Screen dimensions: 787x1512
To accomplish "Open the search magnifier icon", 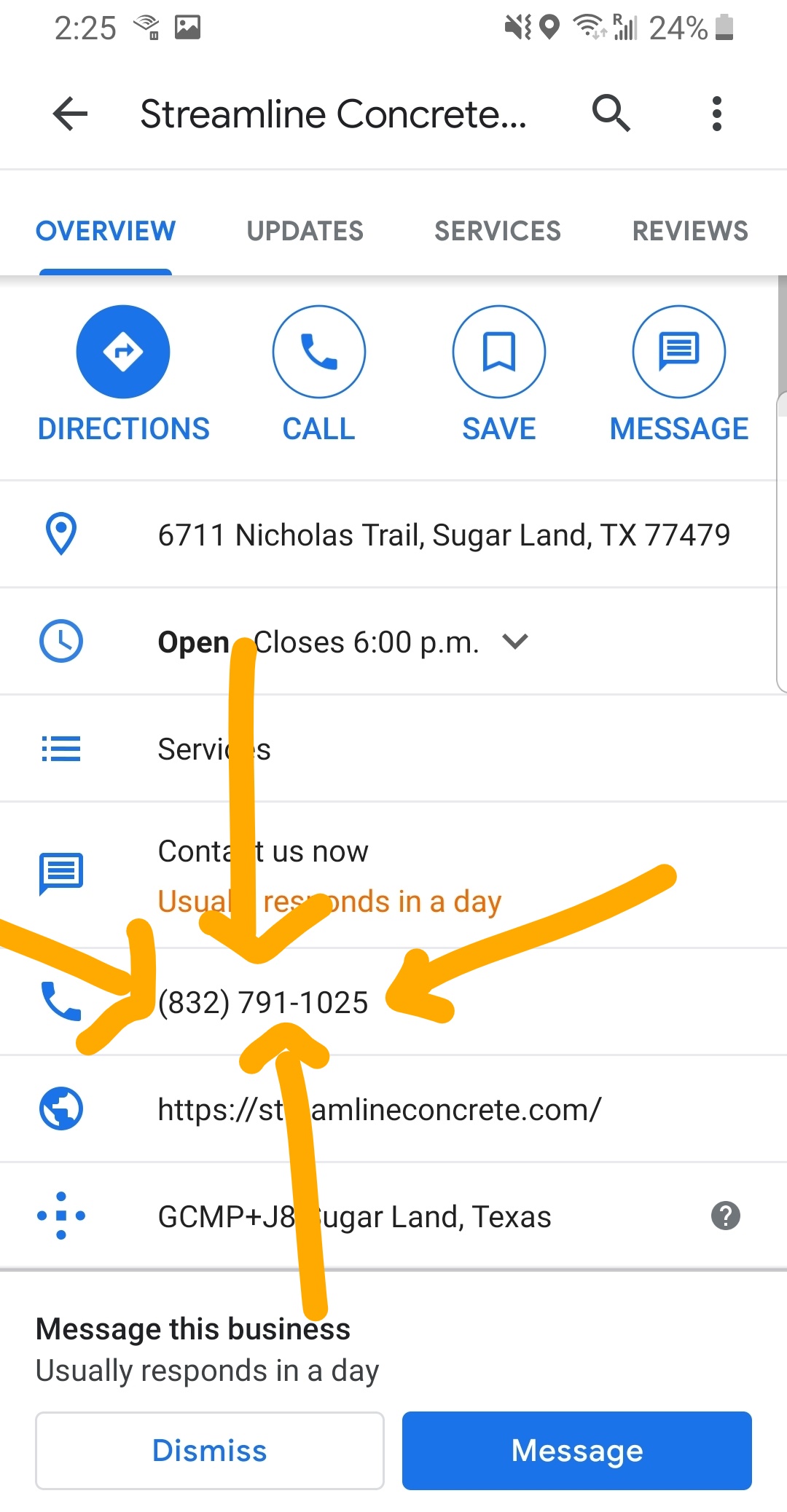I will point(611,114).
